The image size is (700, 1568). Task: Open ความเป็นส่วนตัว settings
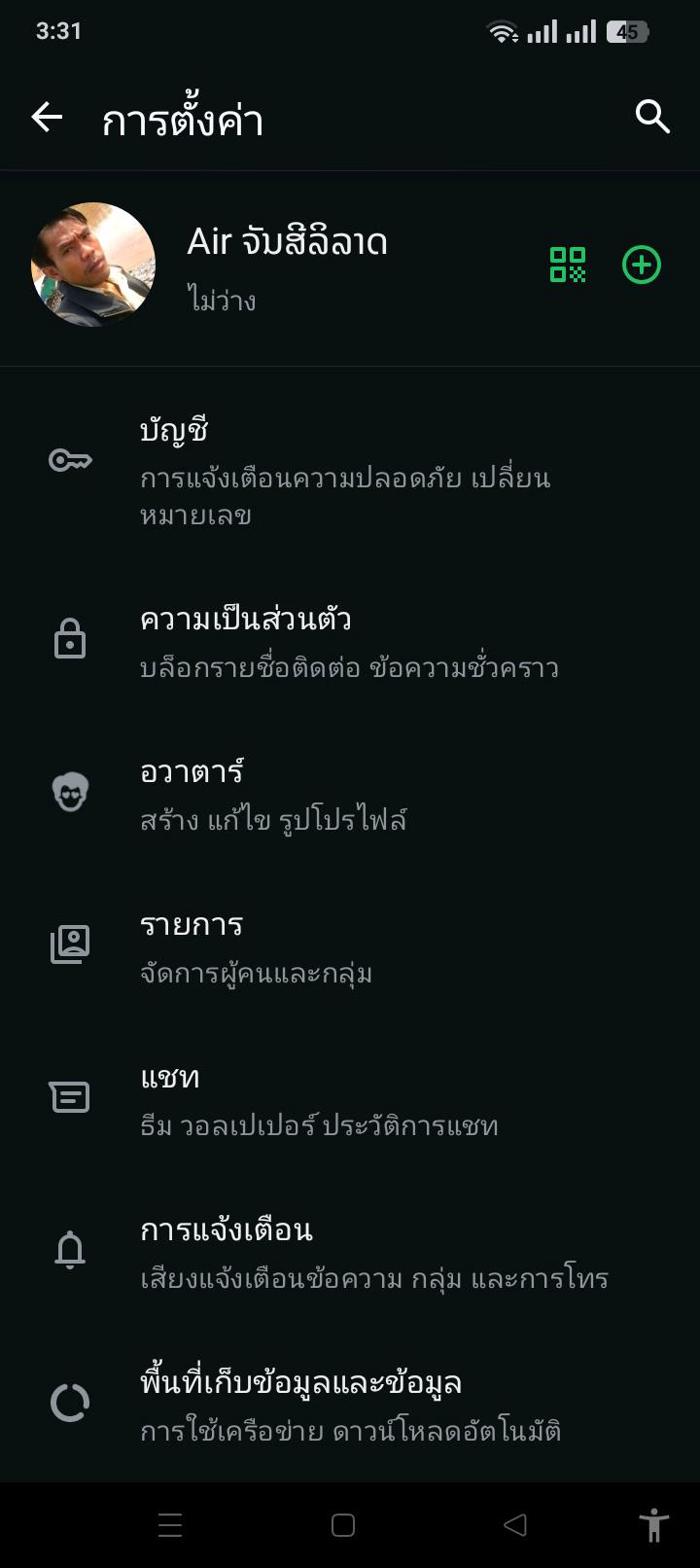point(350,642)
